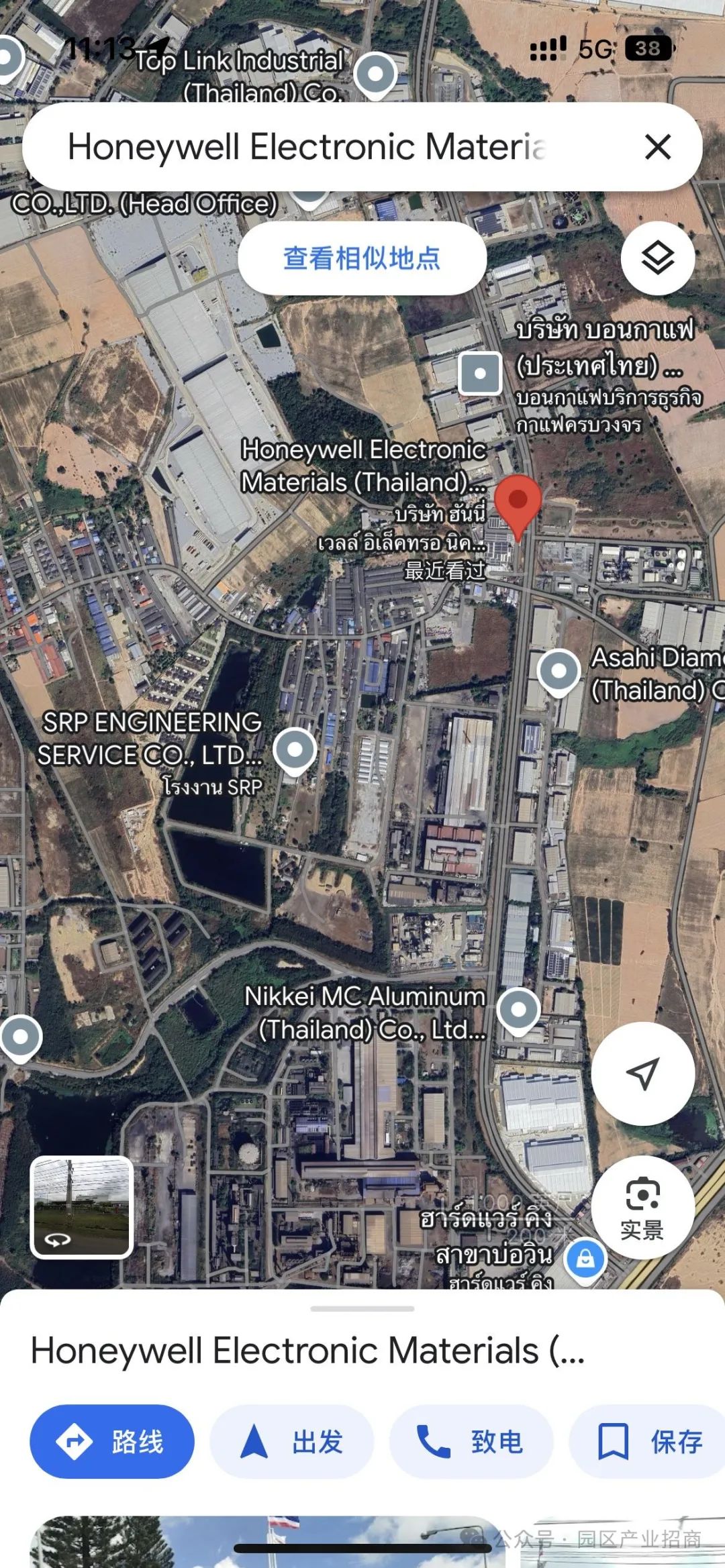
Task: Open the Street View thumbnail preview
Action: point(82,1206)
